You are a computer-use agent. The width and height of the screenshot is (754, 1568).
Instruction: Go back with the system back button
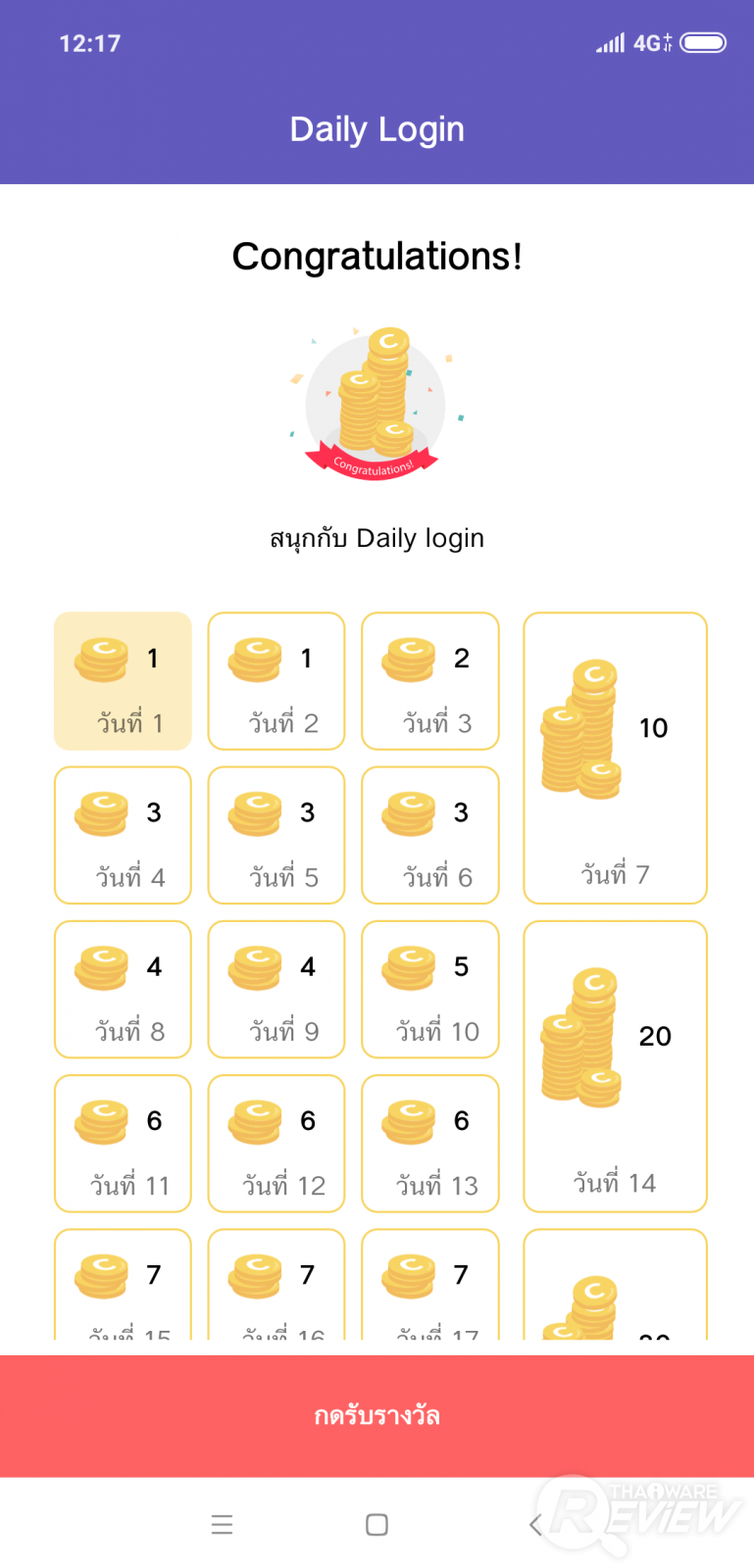pyautogui.click(x=534, y=1525)
